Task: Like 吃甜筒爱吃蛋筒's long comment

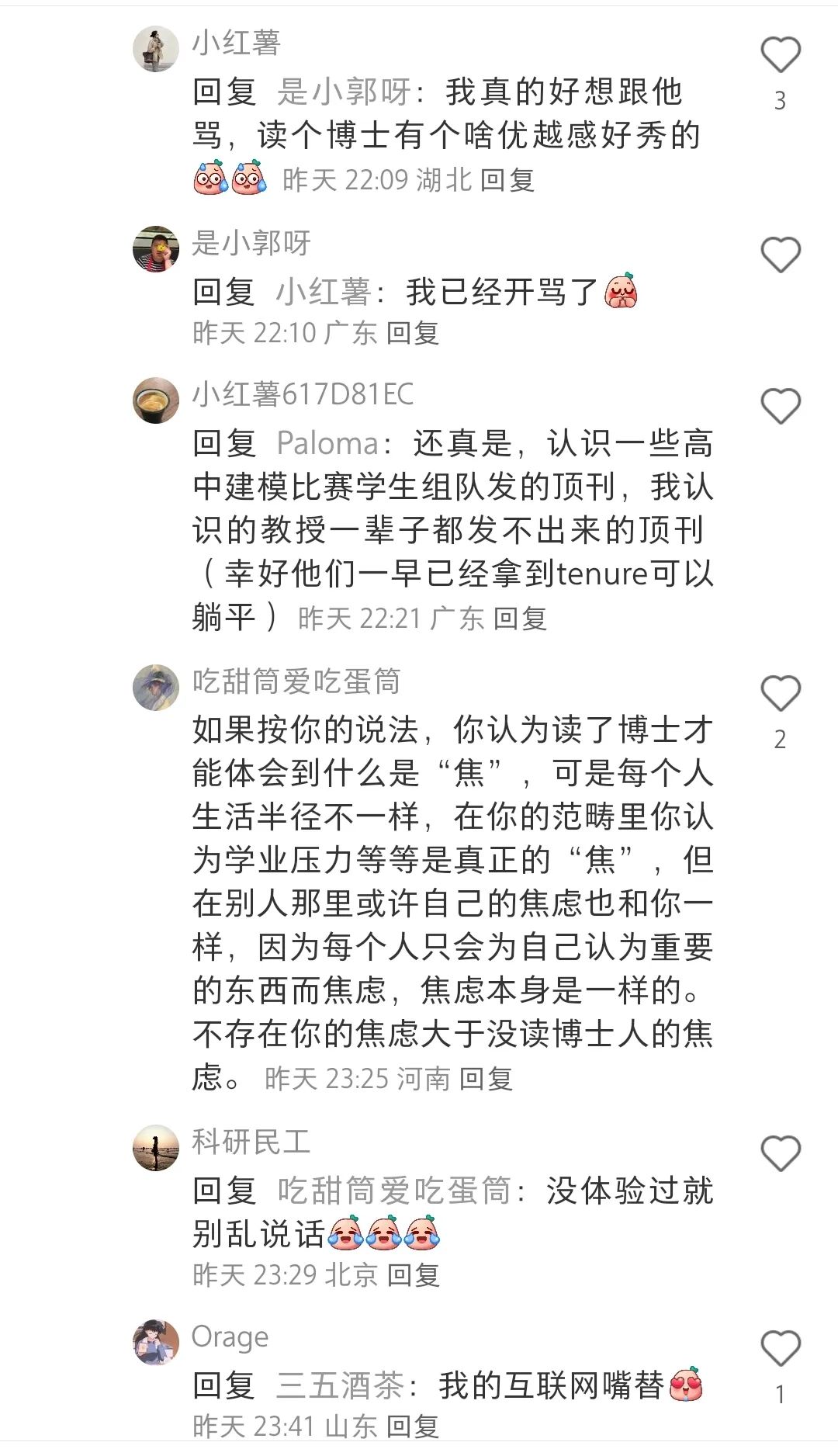Action: click(780, 693)
